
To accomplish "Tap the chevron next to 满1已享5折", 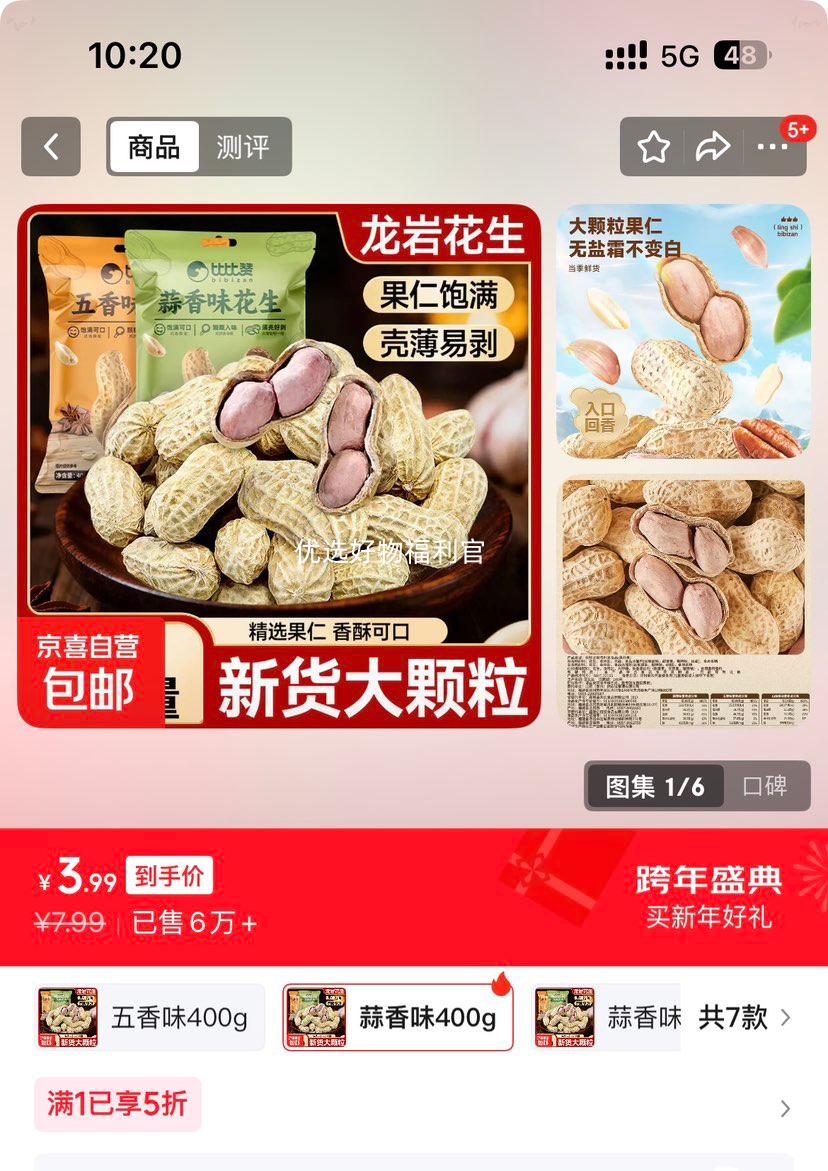I will pyautogui.click(x=785, y=1109).
